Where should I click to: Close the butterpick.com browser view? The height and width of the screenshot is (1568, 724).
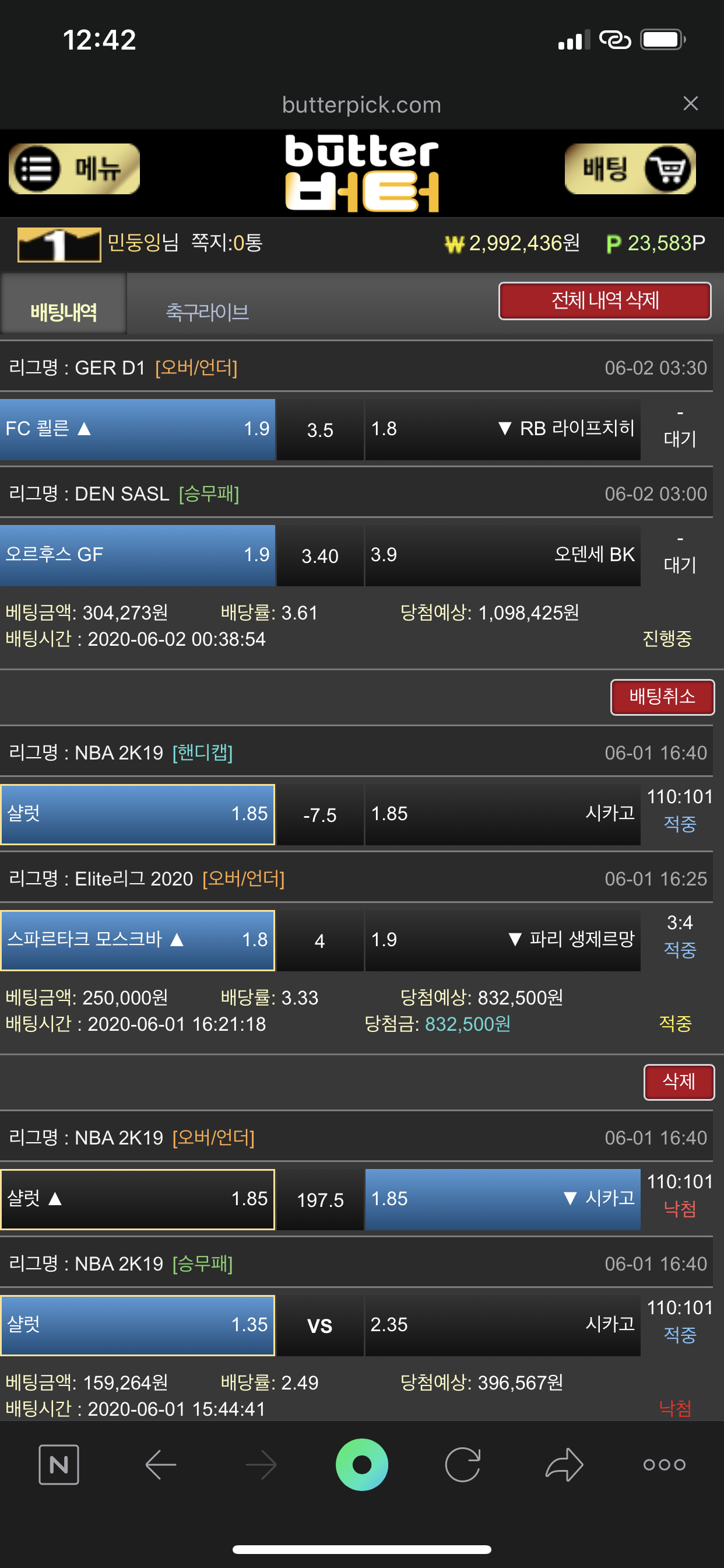tap(690, 103)
